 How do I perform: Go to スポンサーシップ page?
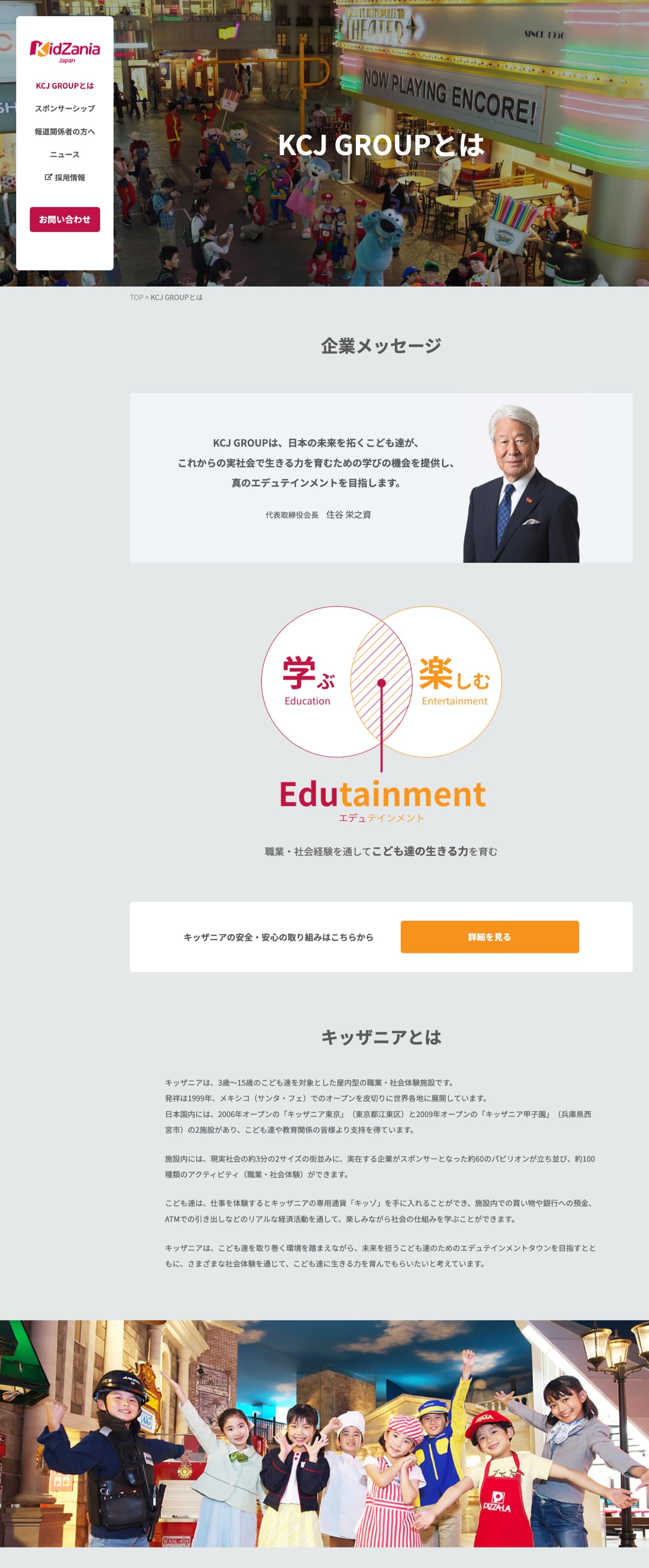click(64, 108)
